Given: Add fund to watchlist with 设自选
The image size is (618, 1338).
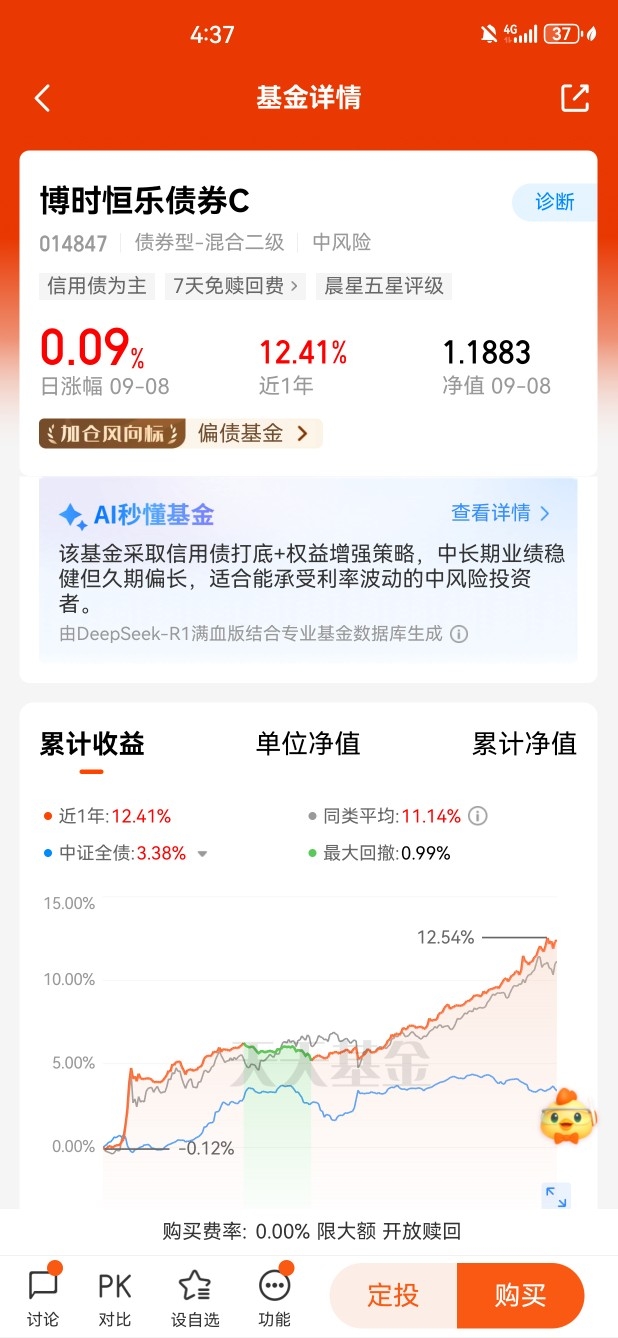Looking at the screenshot, I should pyautogui.click(x=194, y=1296).
